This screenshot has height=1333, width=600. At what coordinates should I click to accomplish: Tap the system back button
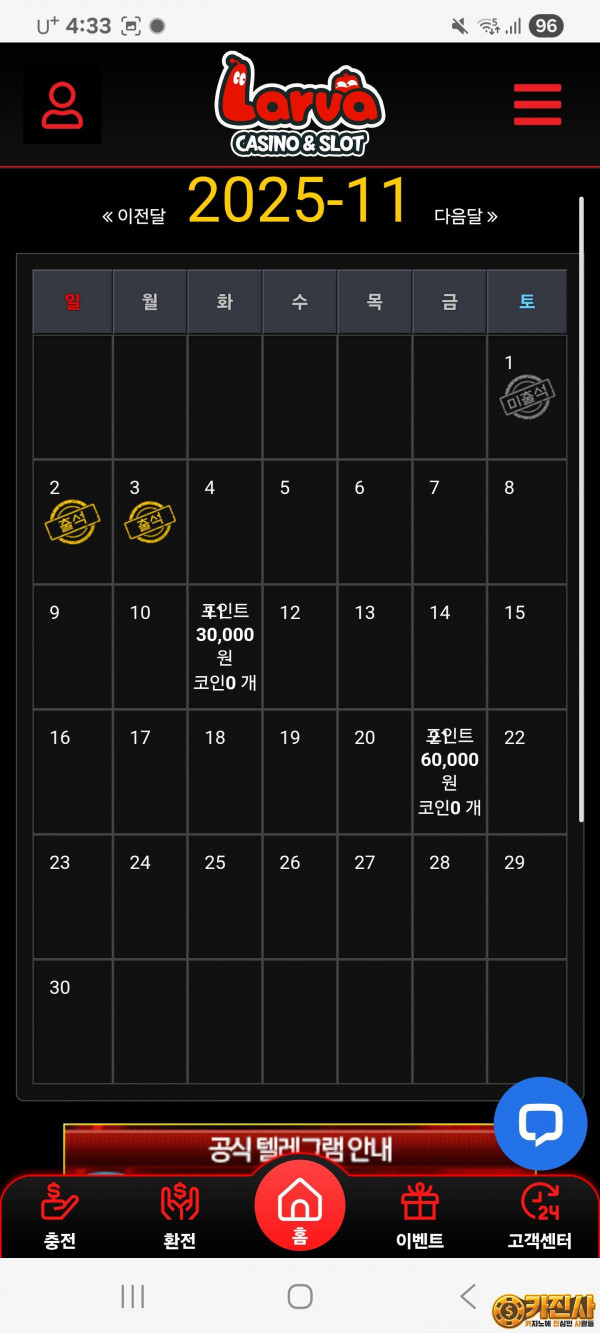468,1297
